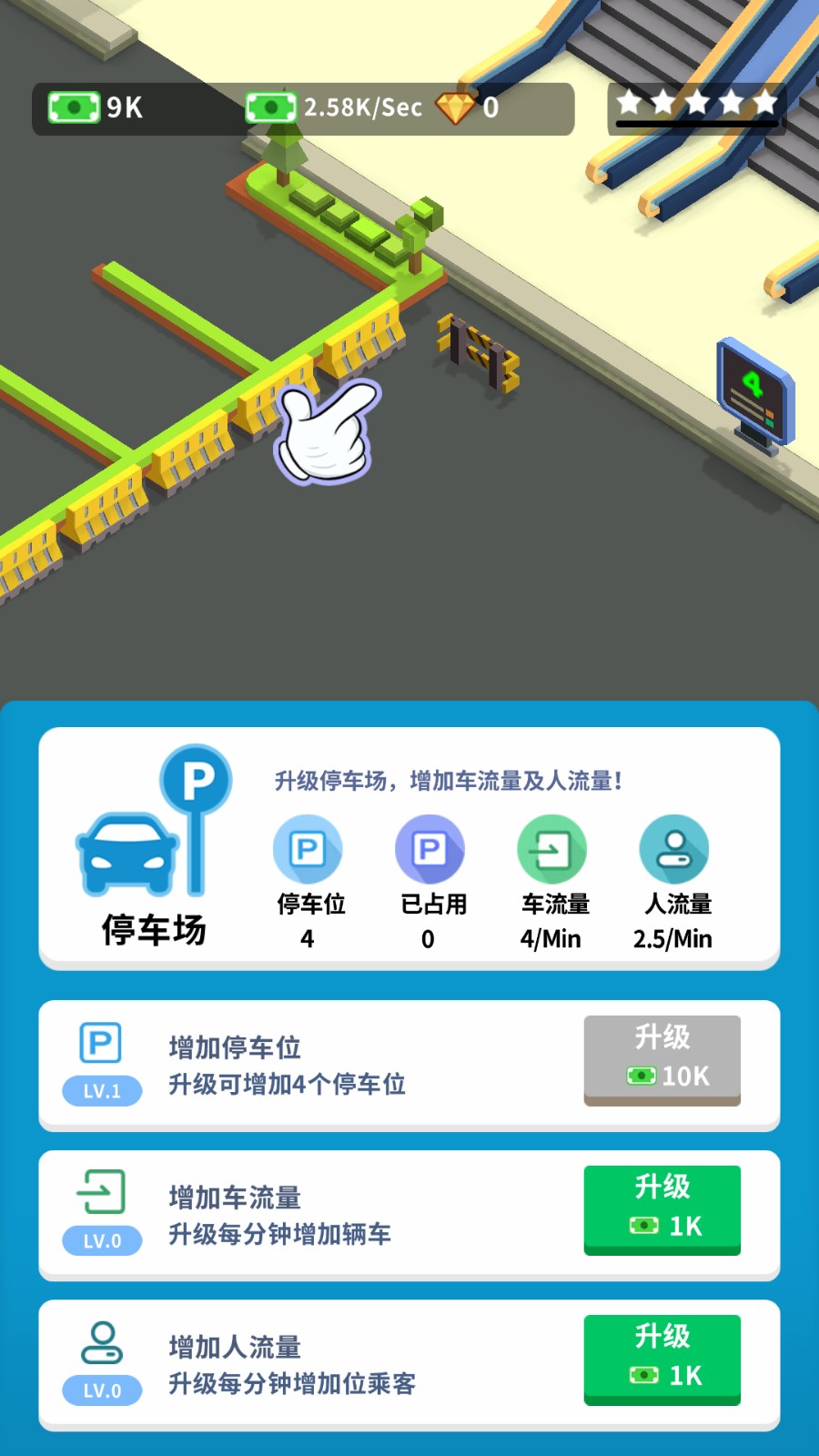Click the blue parking spot (停车位) icon
819x1456 pixels.
tap(308, 848)
